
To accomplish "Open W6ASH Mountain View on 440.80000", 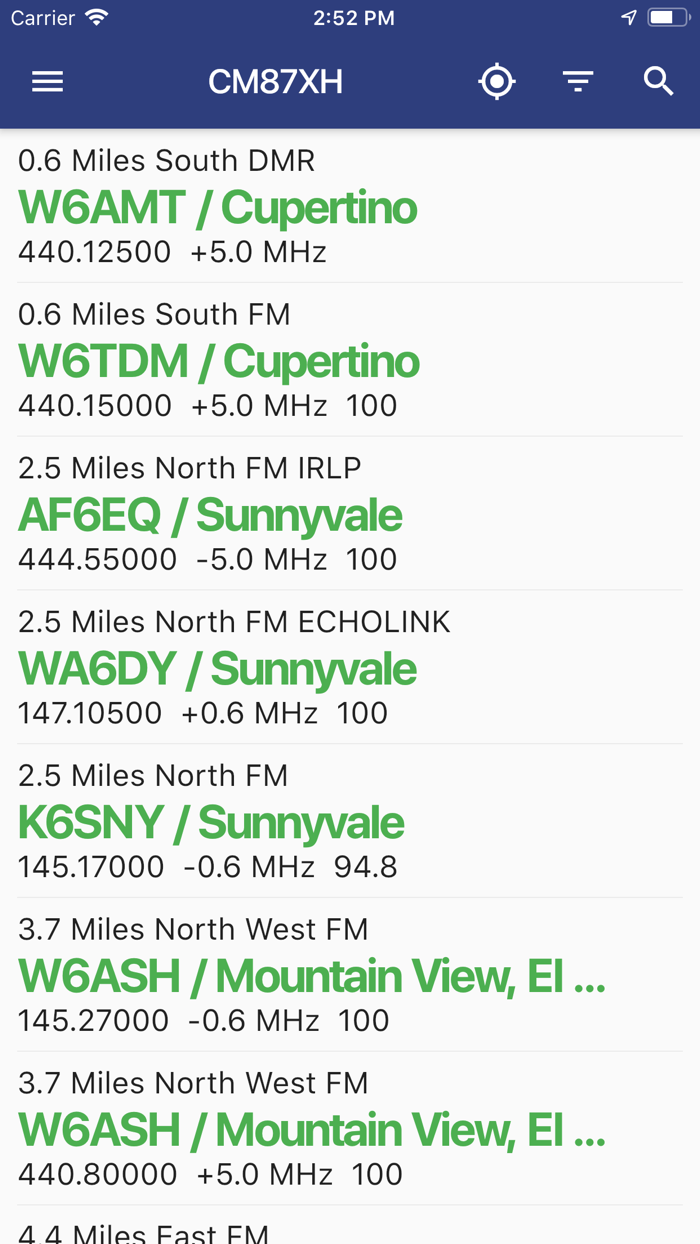I will pos(312,1131).
